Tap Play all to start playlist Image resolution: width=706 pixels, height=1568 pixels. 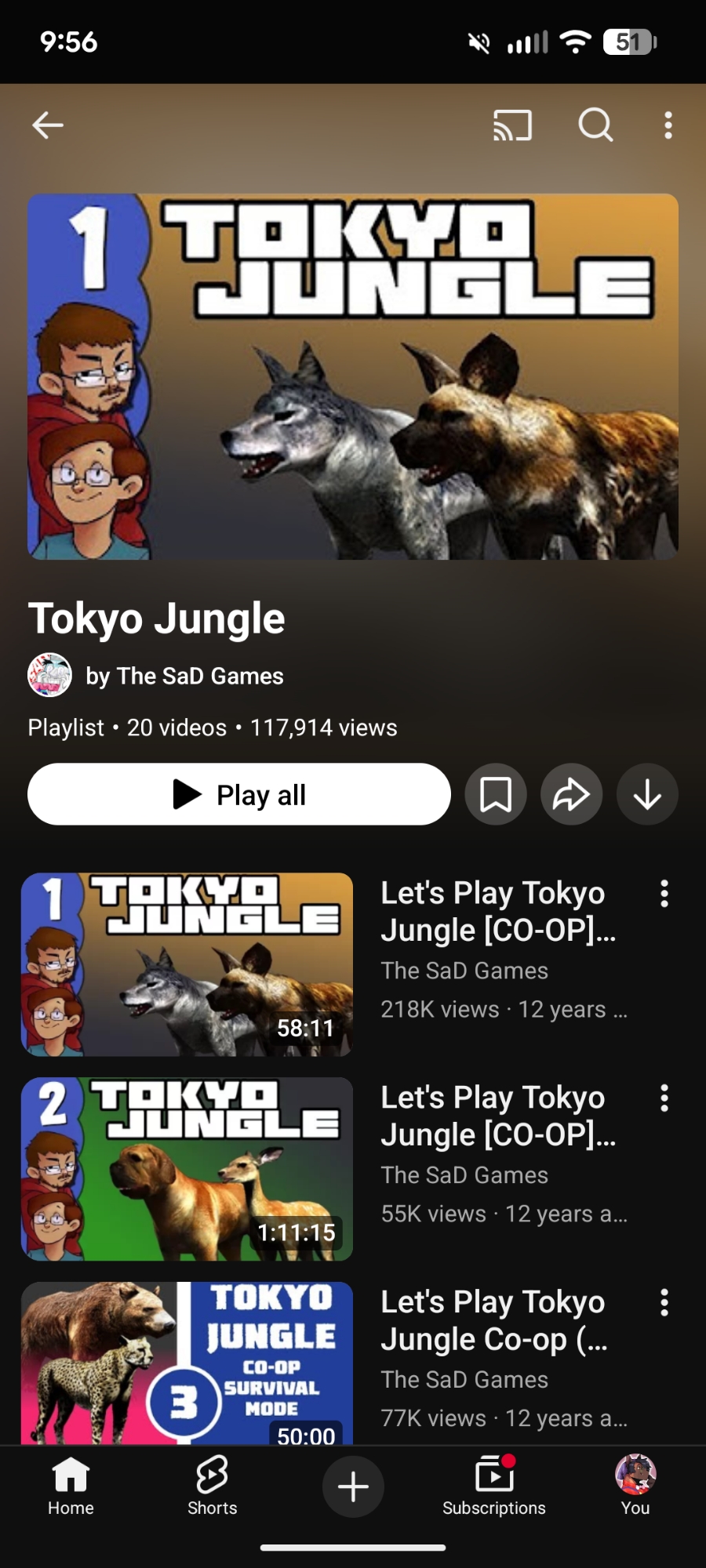pos(239,794)
